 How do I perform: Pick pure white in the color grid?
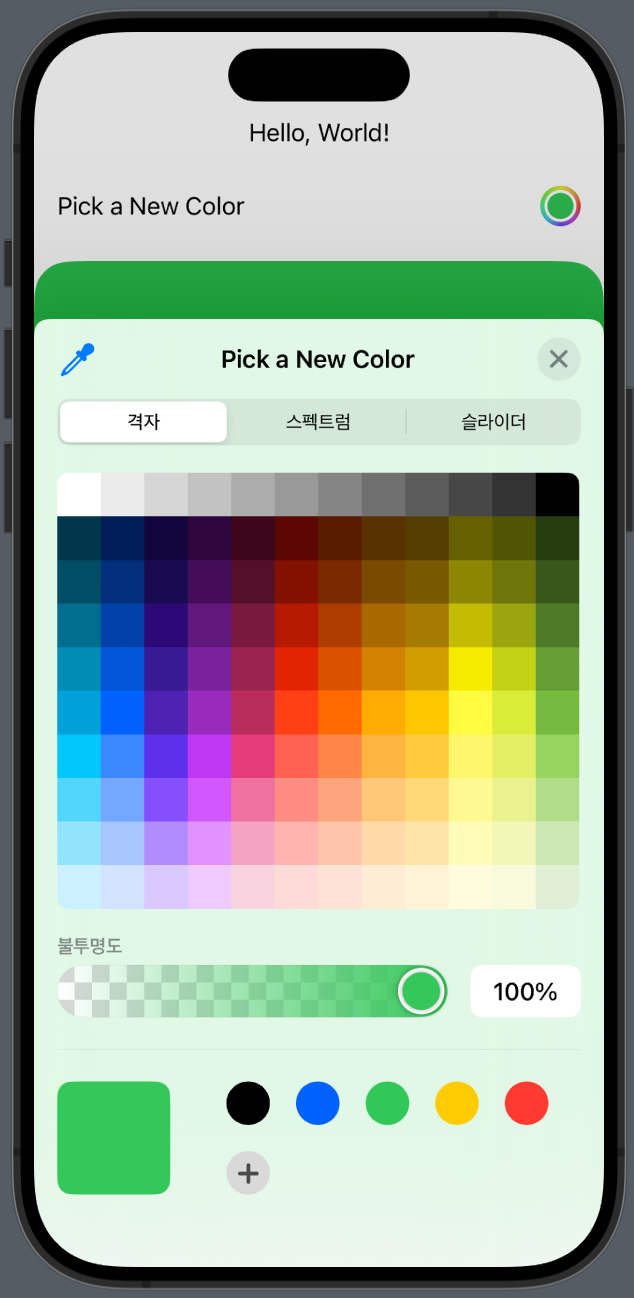[x=79, y=494]
